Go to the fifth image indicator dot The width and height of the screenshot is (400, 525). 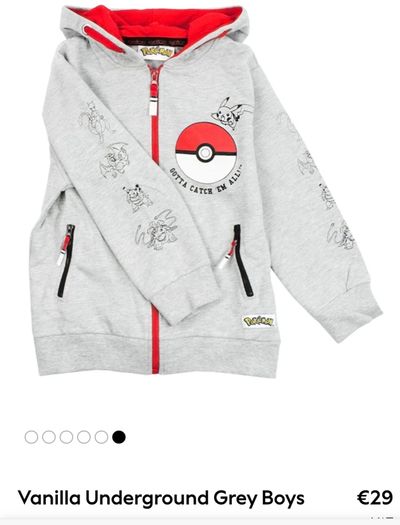[x=101, y=437]
